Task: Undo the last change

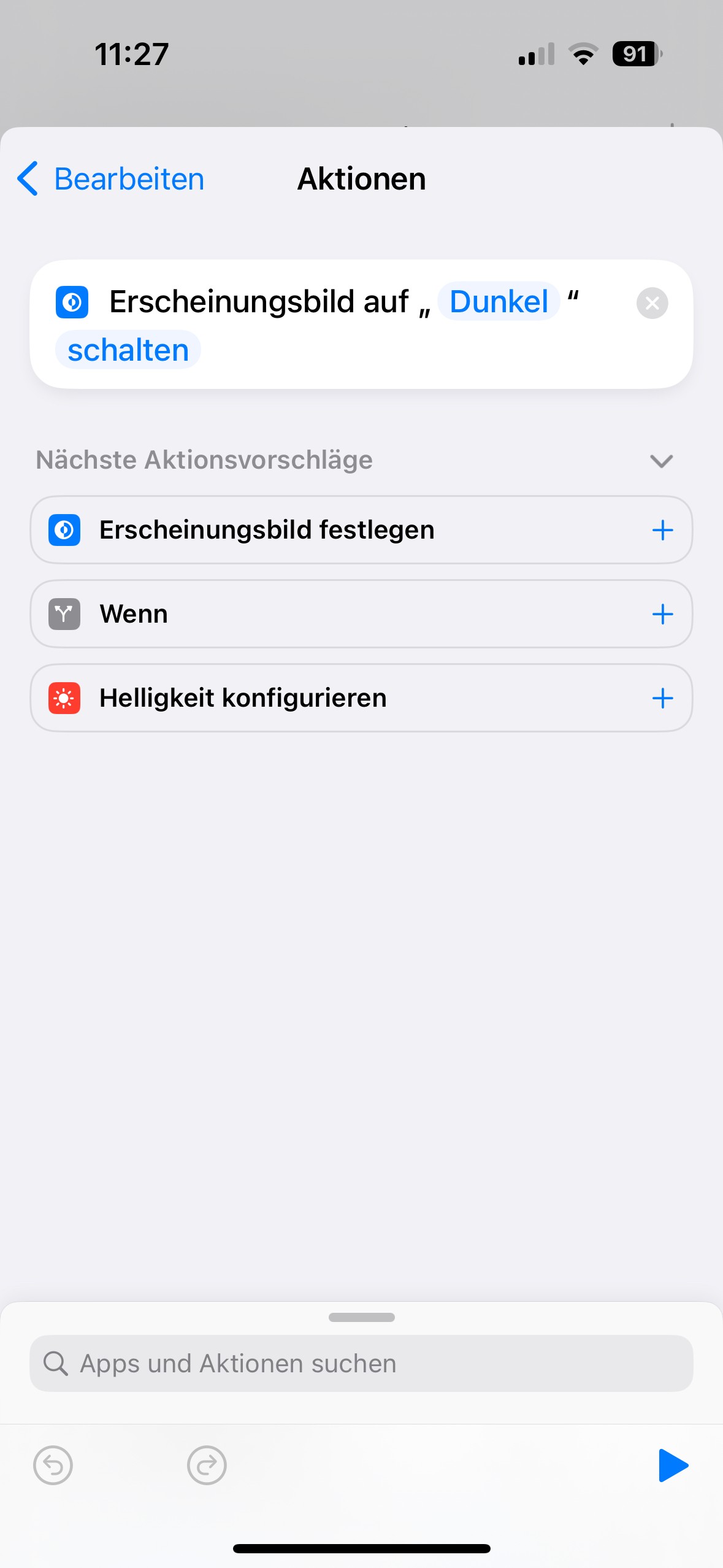Action: click(53, 1466)
